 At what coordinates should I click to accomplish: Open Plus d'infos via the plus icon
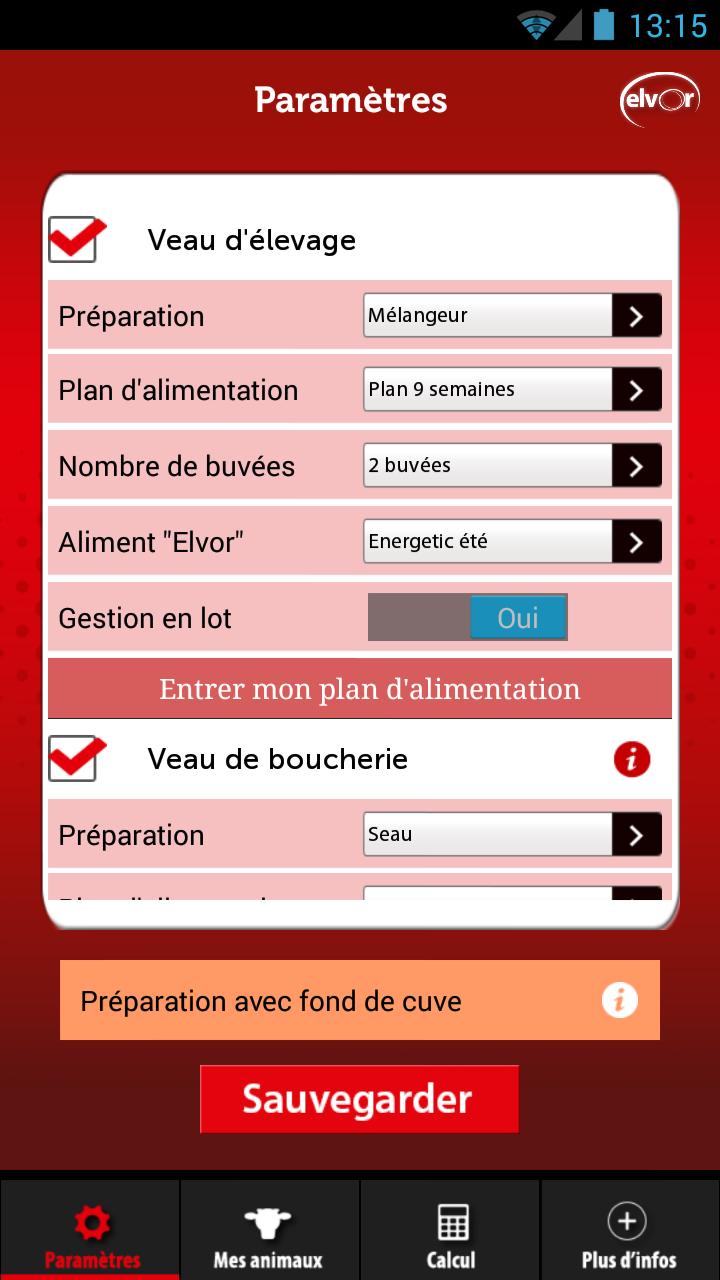click(628, 1220)
